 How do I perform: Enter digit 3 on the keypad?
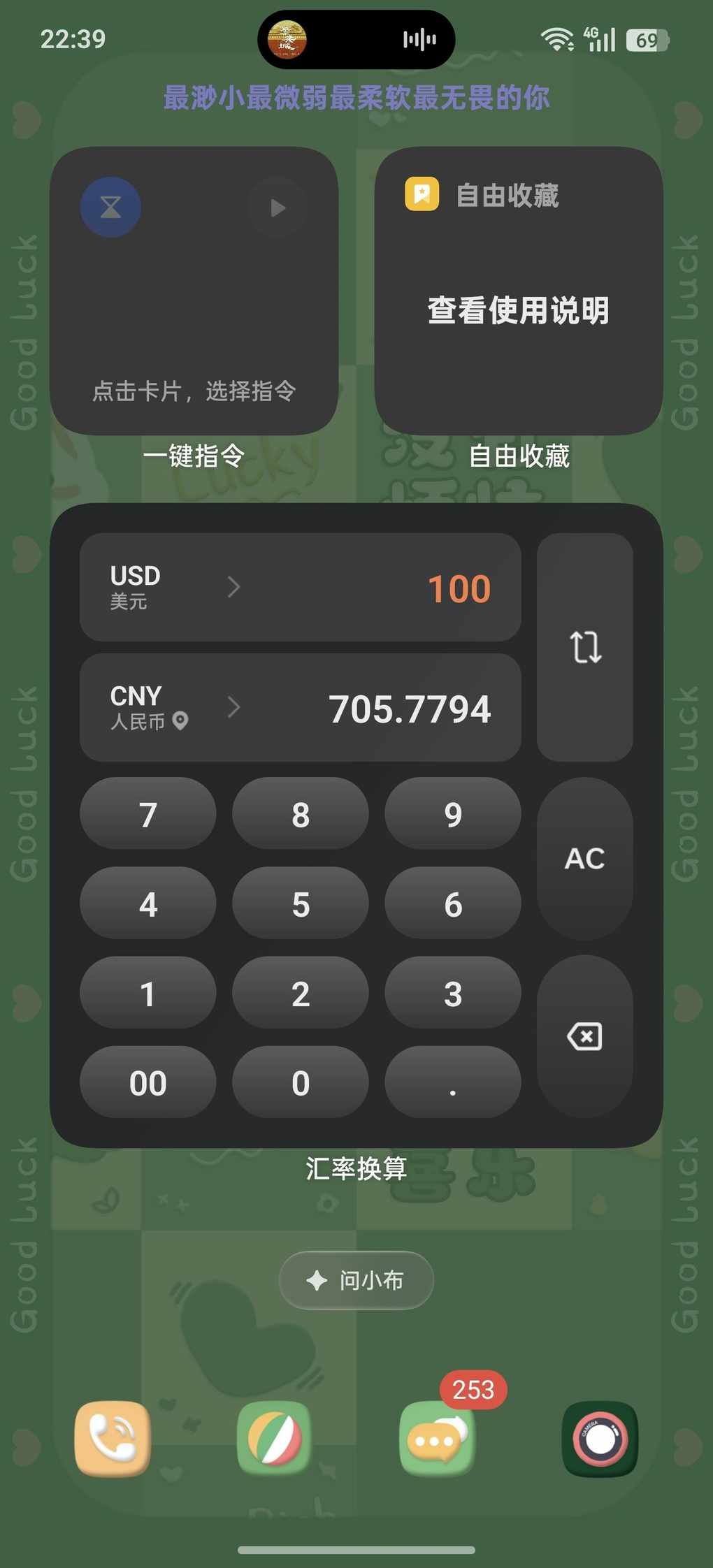coord(452,993)
